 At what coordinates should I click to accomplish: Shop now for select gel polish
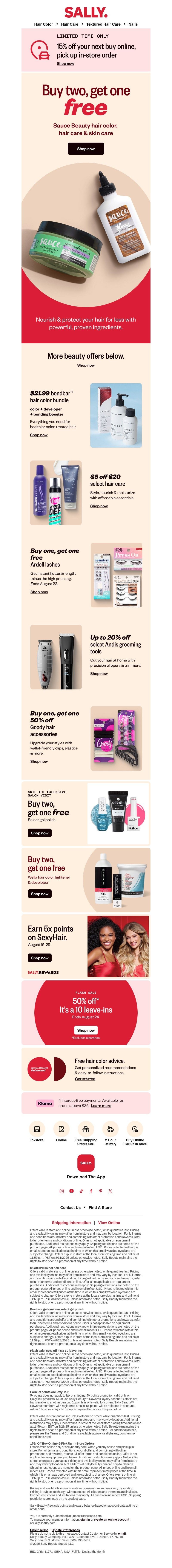[x=40, y=833]
